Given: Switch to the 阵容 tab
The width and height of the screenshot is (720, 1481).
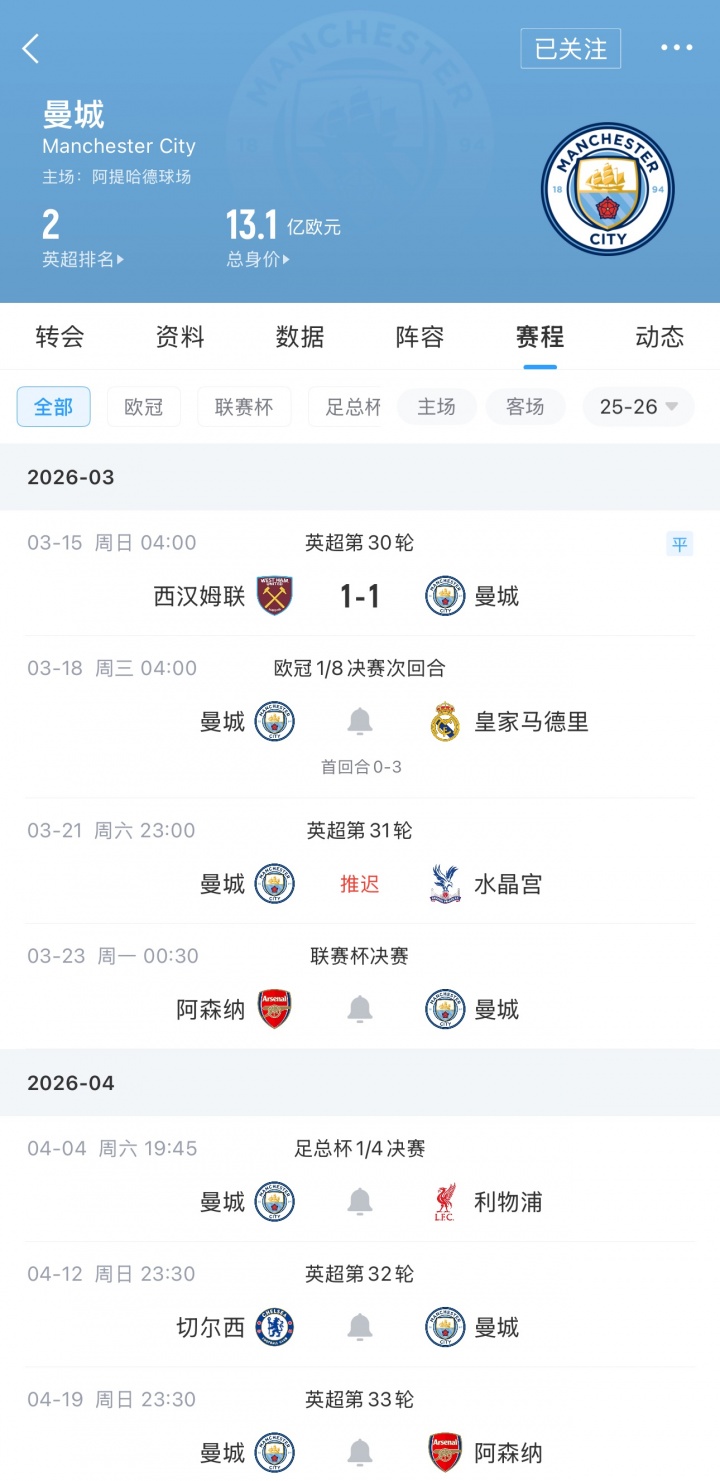Looking at the screenshot, I should (420, 337).
